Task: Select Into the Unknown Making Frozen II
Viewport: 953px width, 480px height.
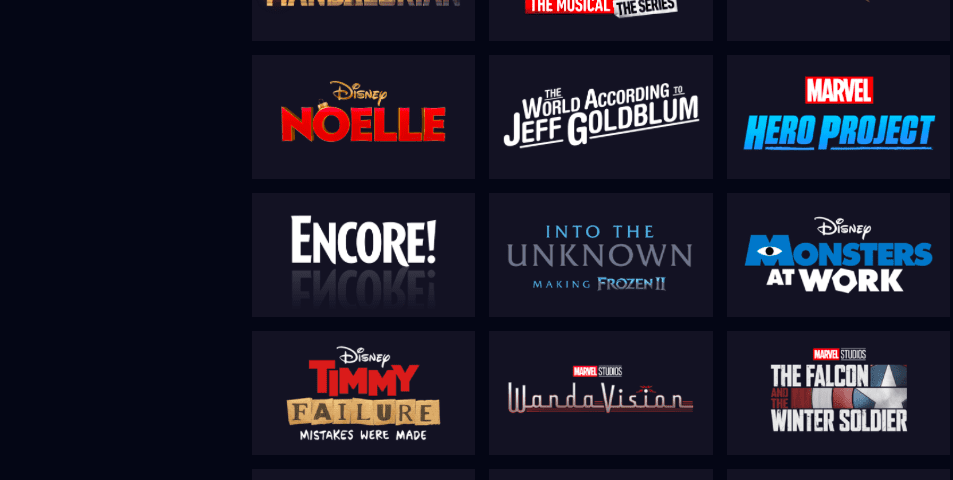Action: [x=600, y=255]
